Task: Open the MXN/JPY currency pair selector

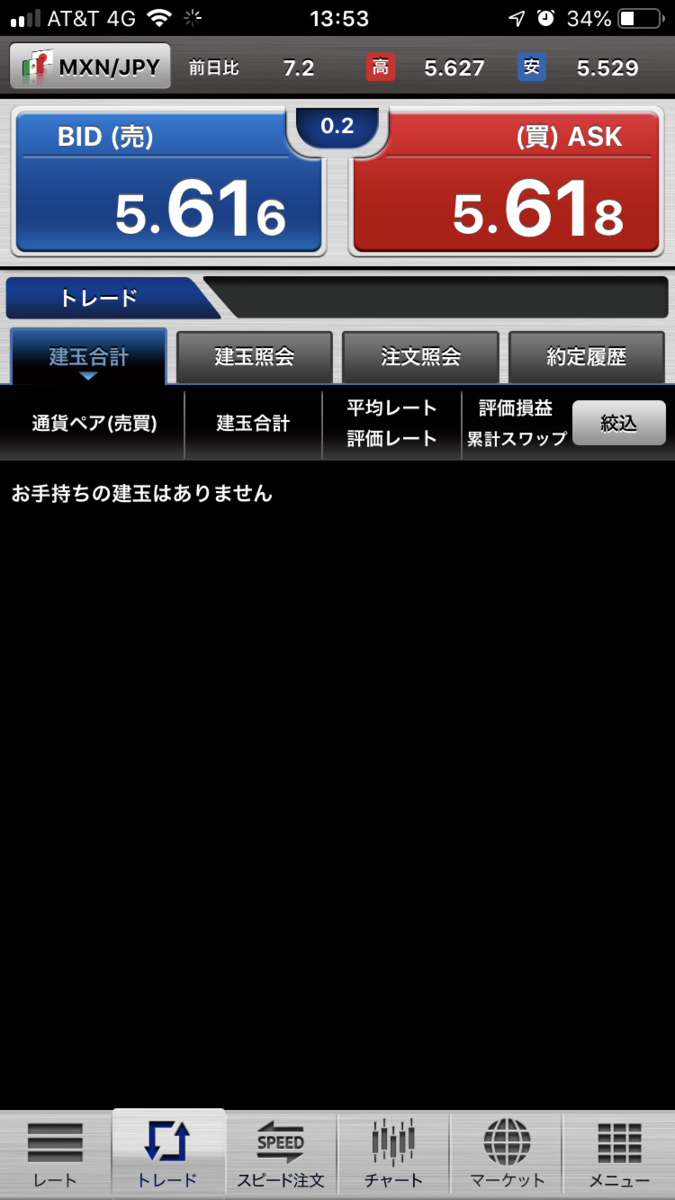Action: (91, 67)
